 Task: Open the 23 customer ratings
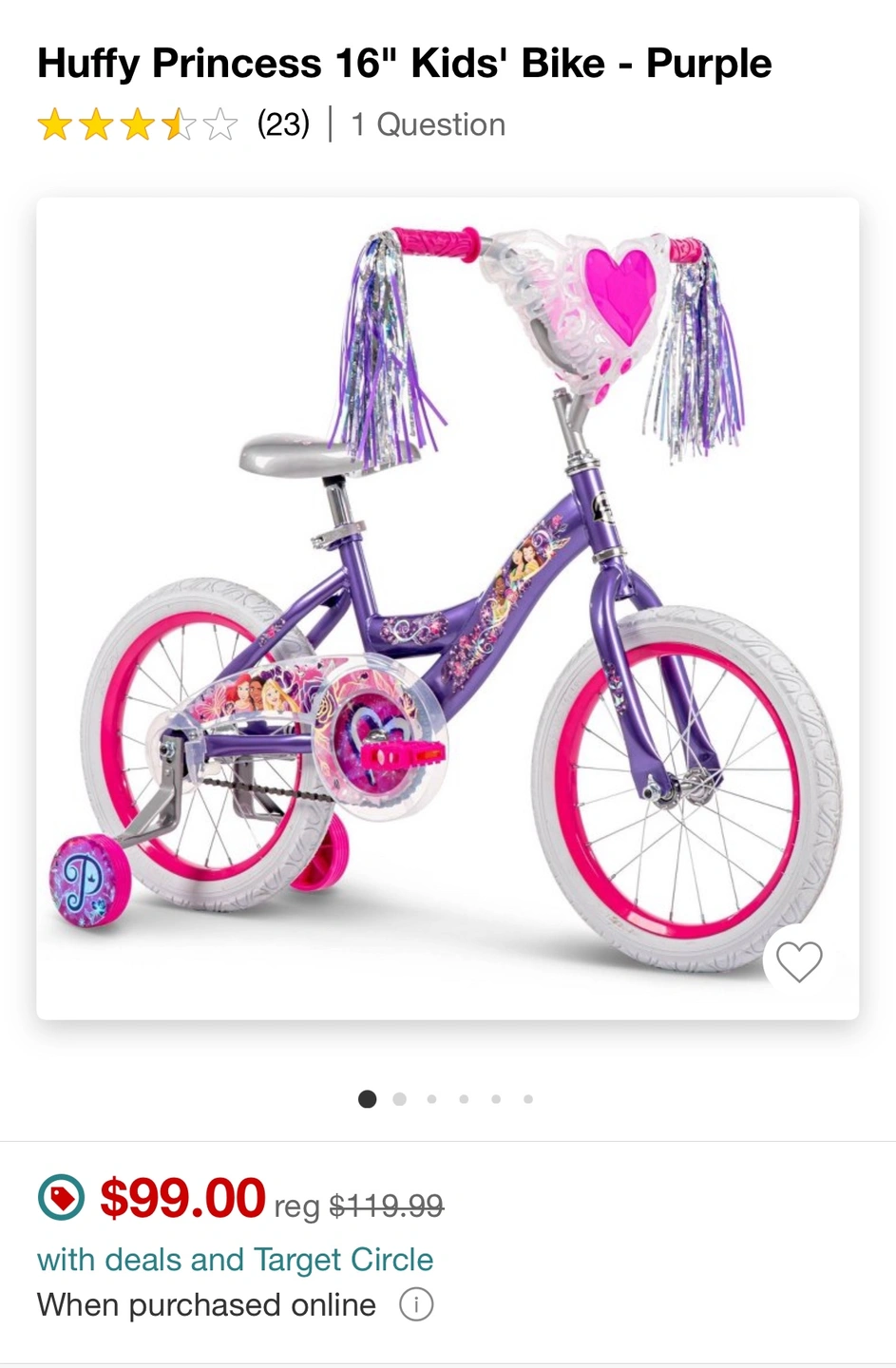[x=283, y=124]
